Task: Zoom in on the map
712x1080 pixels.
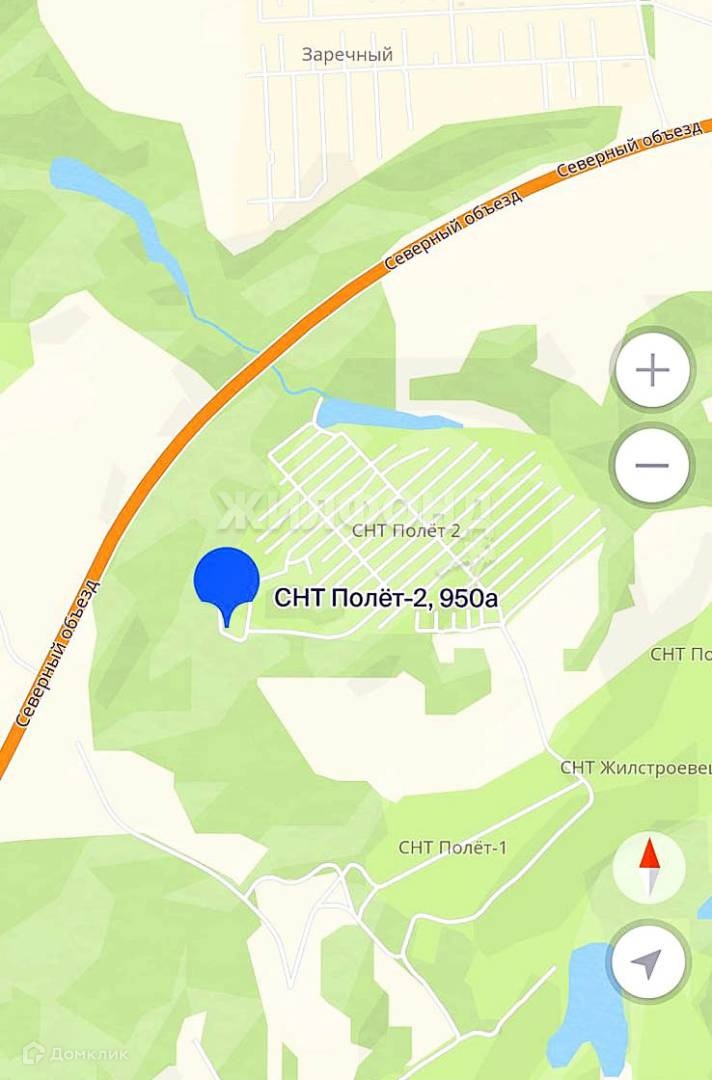Action: (x=652, y=371)
